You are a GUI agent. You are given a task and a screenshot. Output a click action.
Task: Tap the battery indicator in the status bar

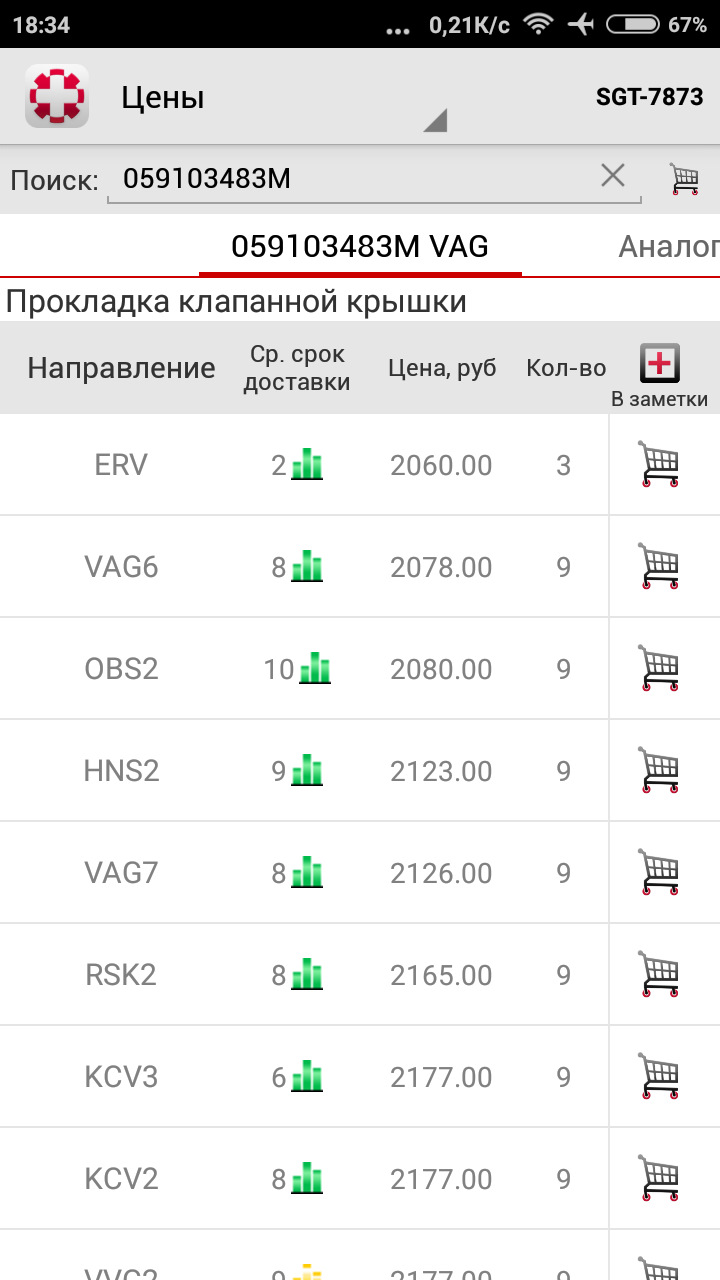click(632, 24)
